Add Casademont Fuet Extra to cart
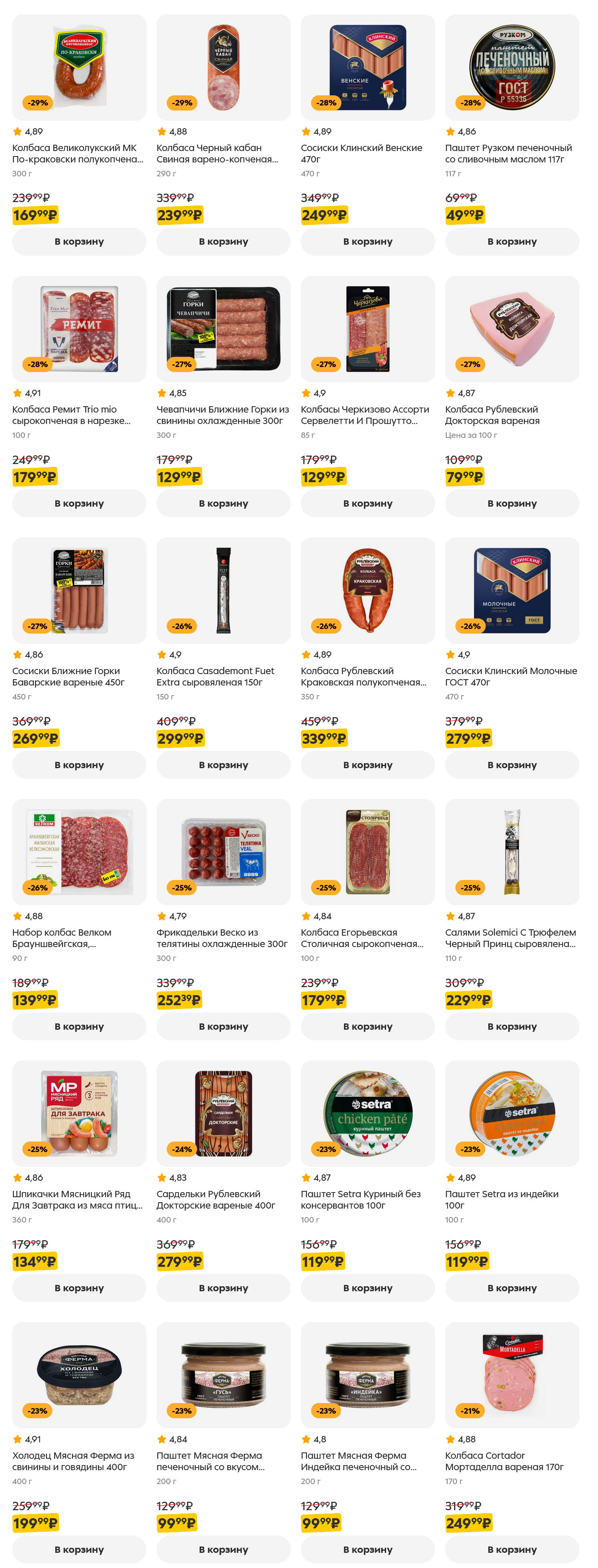 [x=223, y=764]
